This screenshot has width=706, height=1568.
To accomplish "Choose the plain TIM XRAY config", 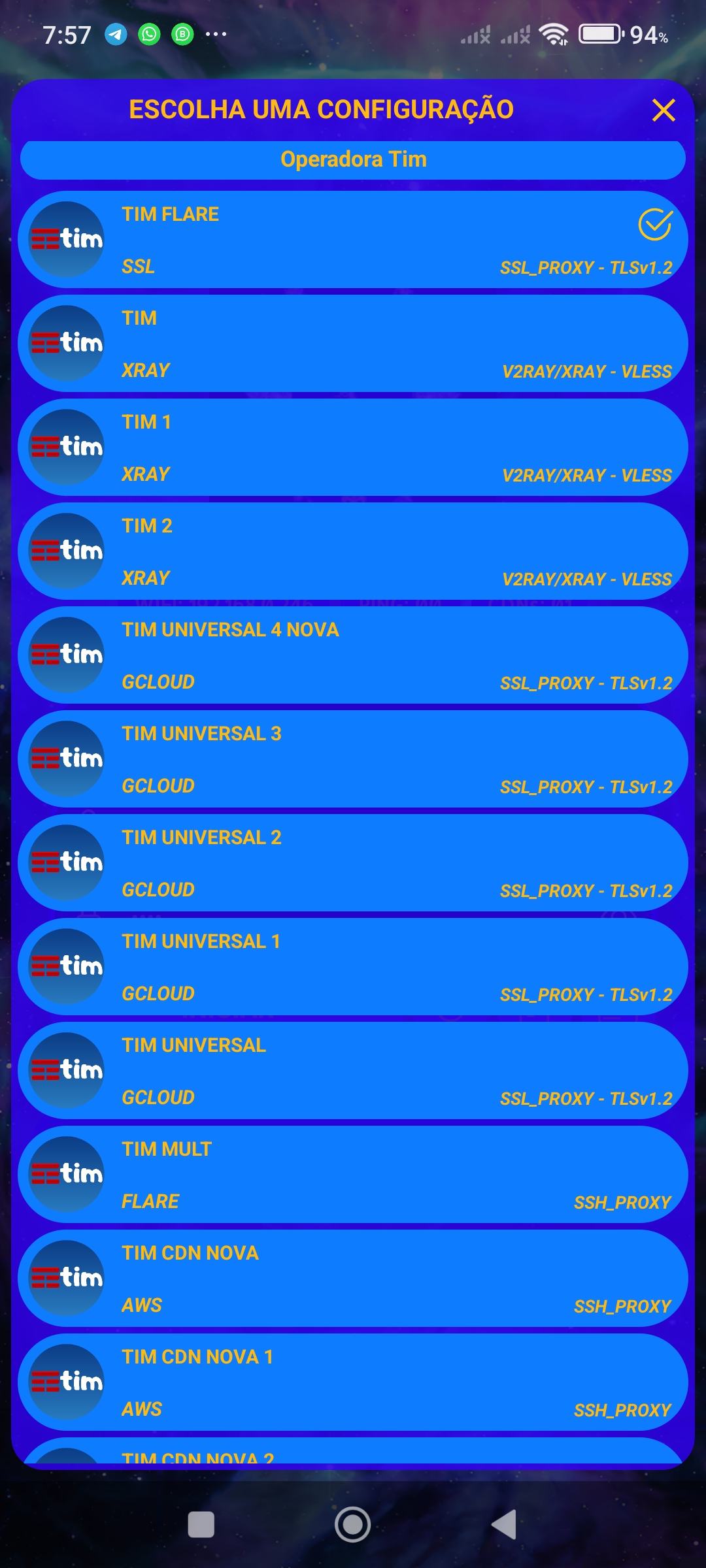I will (353, 344).
